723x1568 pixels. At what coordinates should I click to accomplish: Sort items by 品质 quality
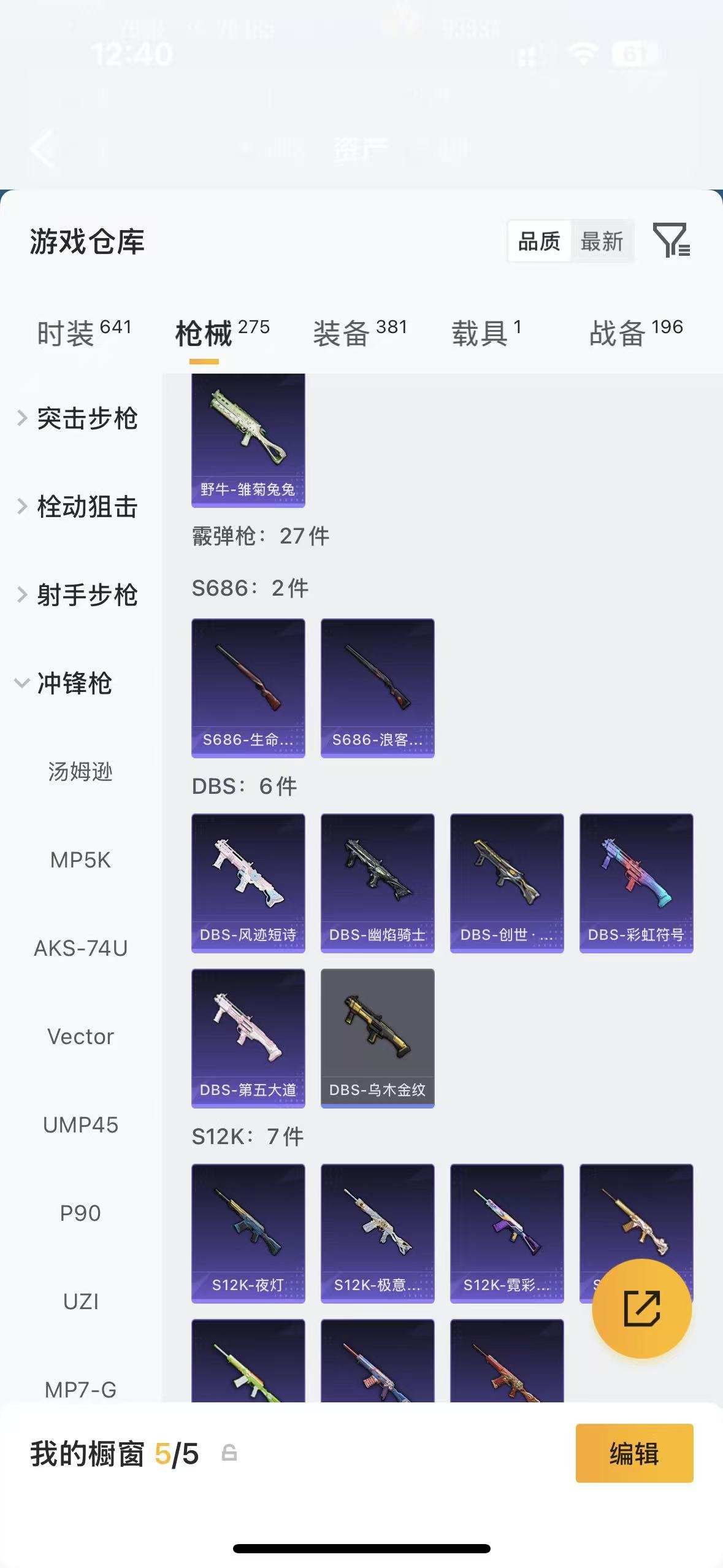click(x=538, y=241)
